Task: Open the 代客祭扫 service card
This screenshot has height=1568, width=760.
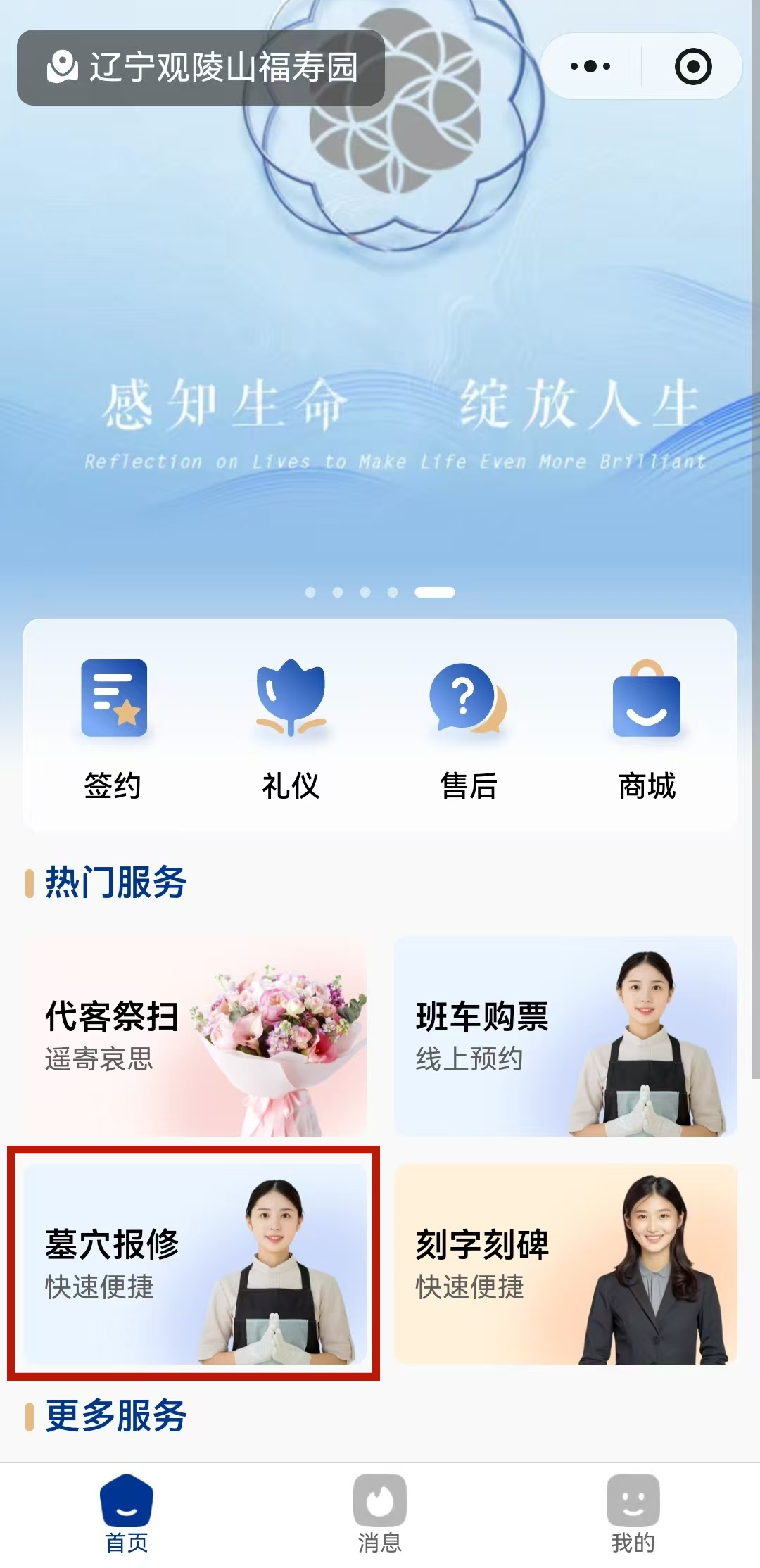Action: [196, 1036]
